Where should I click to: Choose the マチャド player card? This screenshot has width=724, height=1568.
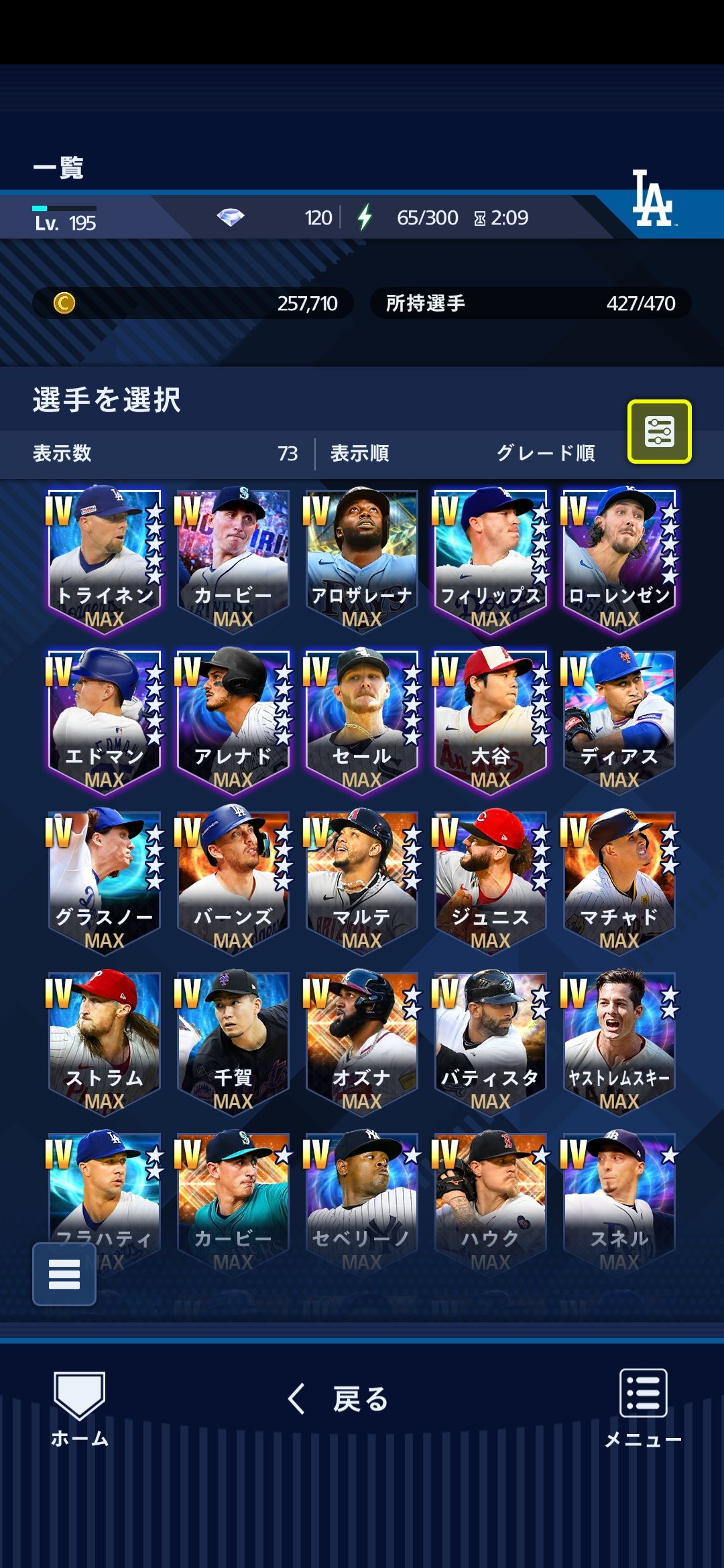[619, 881]
